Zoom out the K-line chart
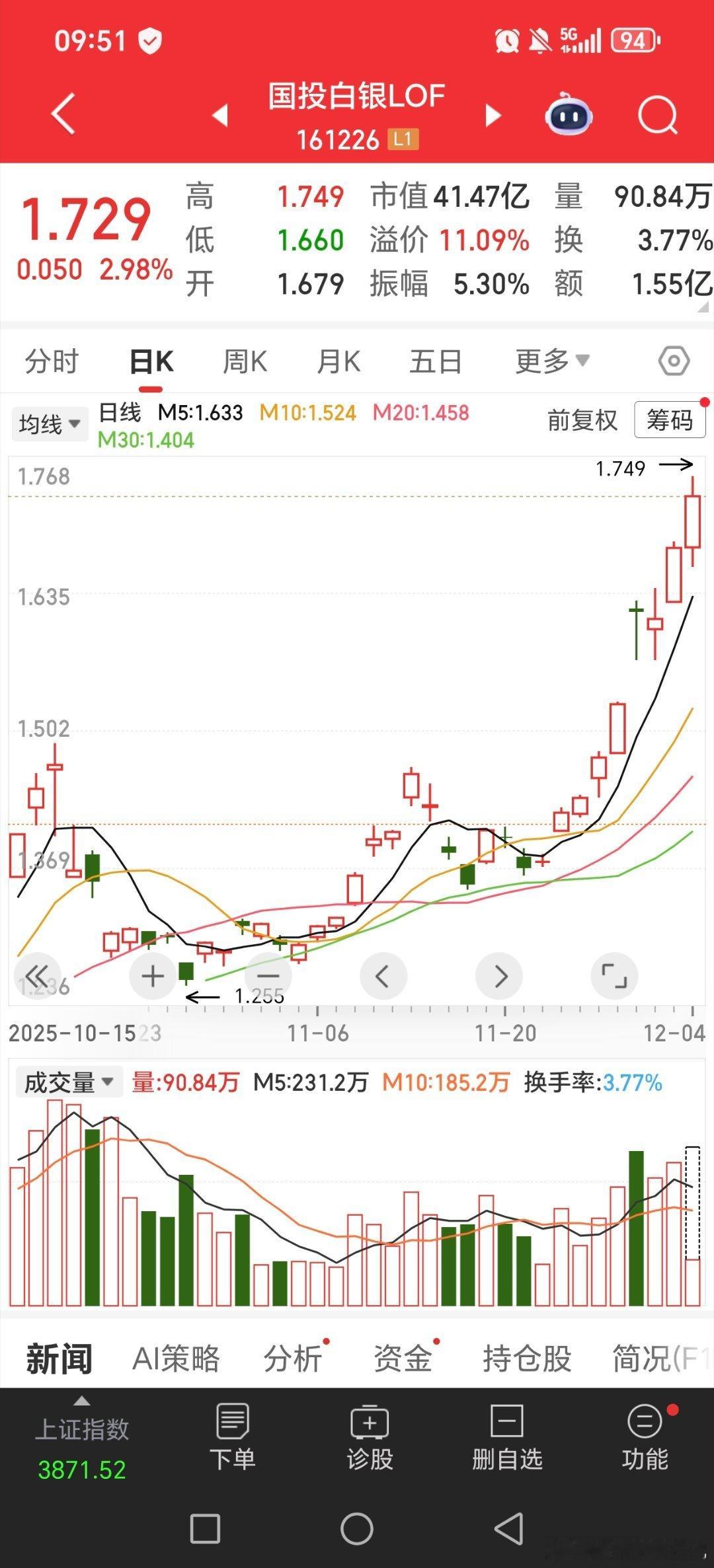This screenshot has width=714, height=1568. [268, 976]
